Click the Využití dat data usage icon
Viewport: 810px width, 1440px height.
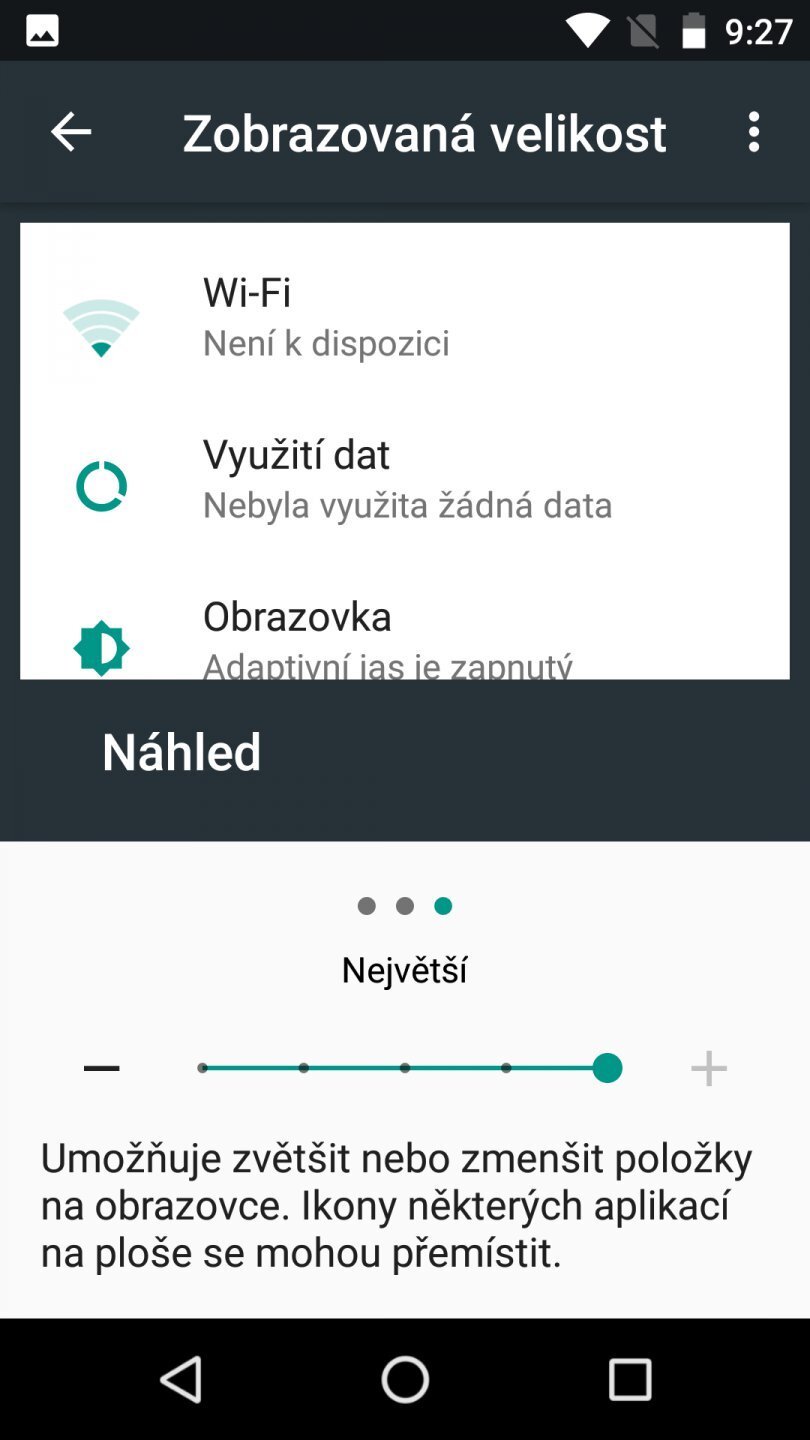coord(101,485)
